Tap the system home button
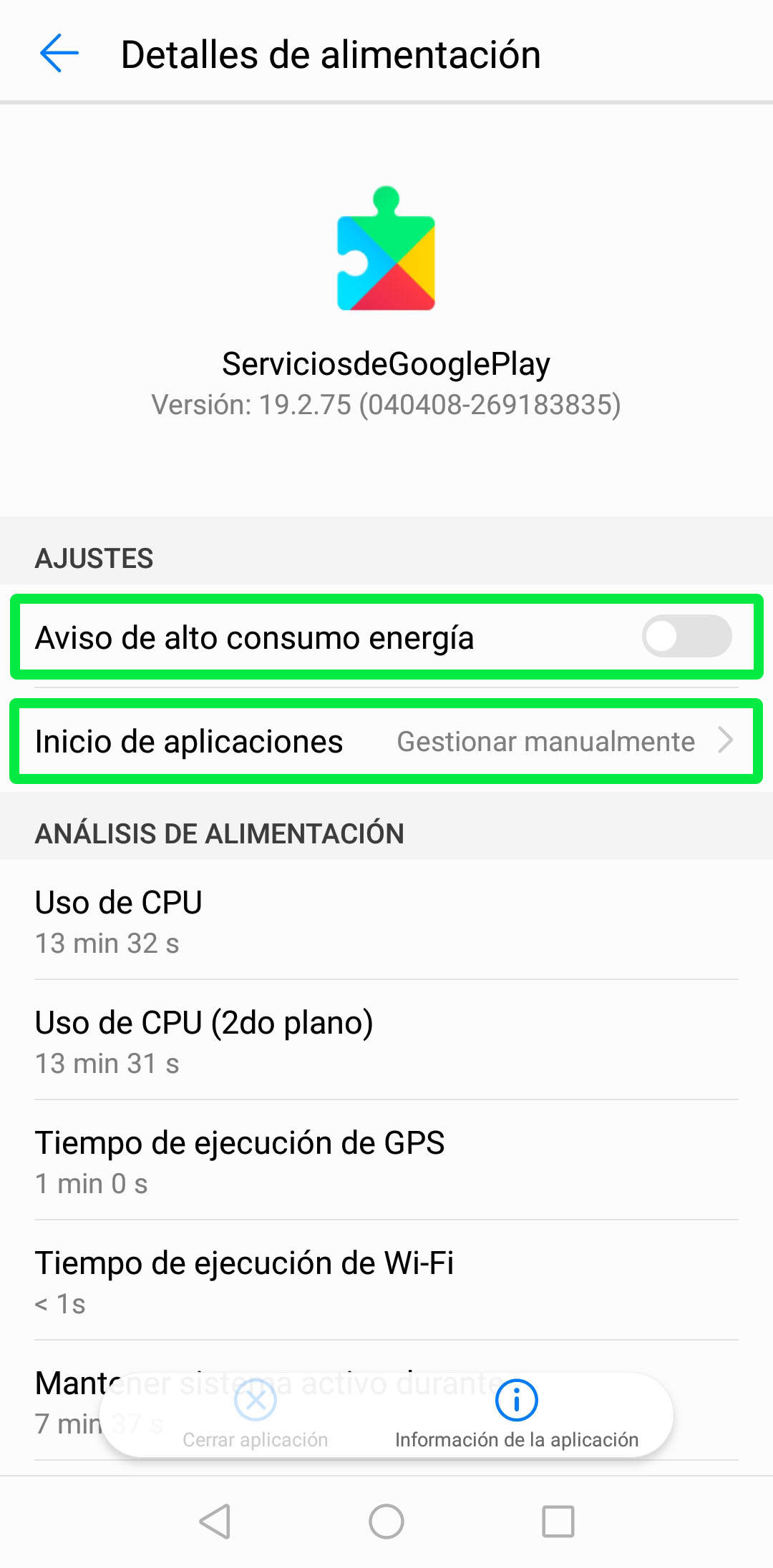The image size is (773, 1568). (386, 1521)
